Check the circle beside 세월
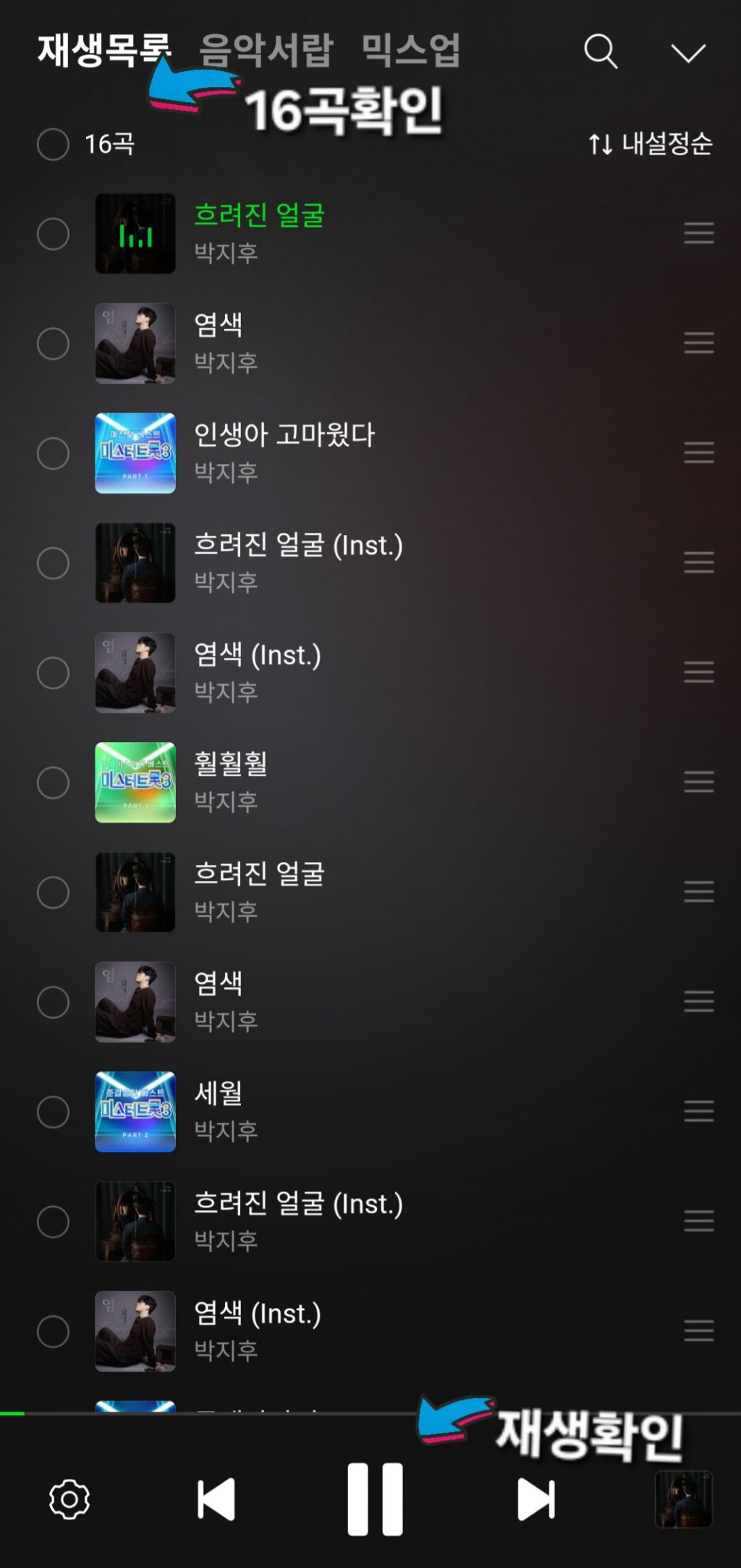The height and width of the screenshot is (1568, 741). click(53, 1112)
